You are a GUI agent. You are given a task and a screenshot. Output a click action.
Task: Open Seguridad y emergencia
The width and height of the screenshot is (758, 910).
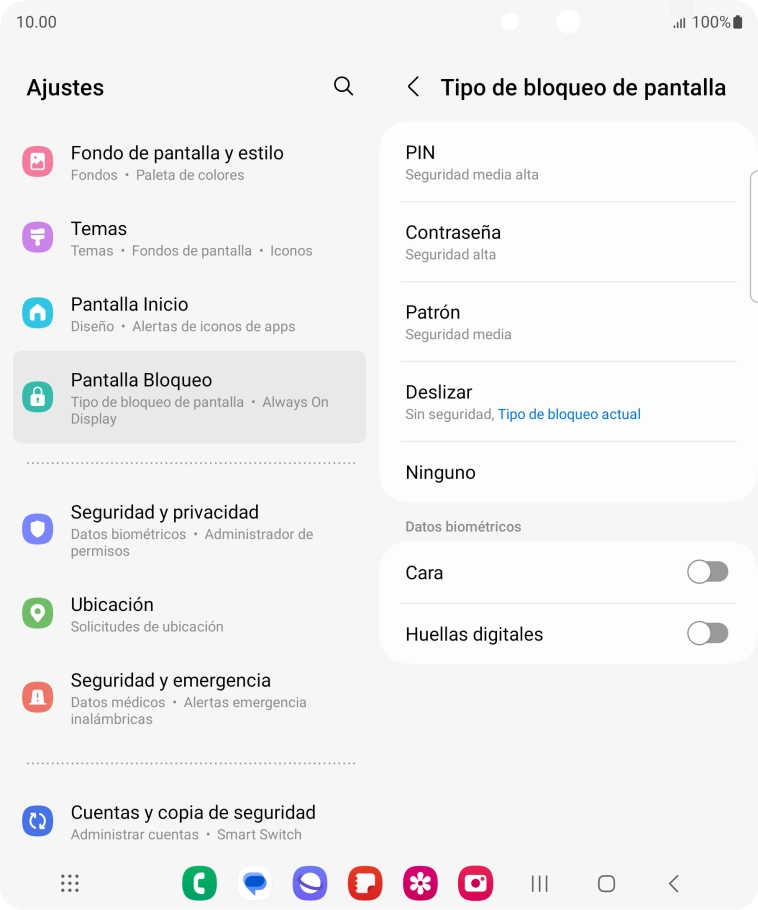tap(189, 697)
